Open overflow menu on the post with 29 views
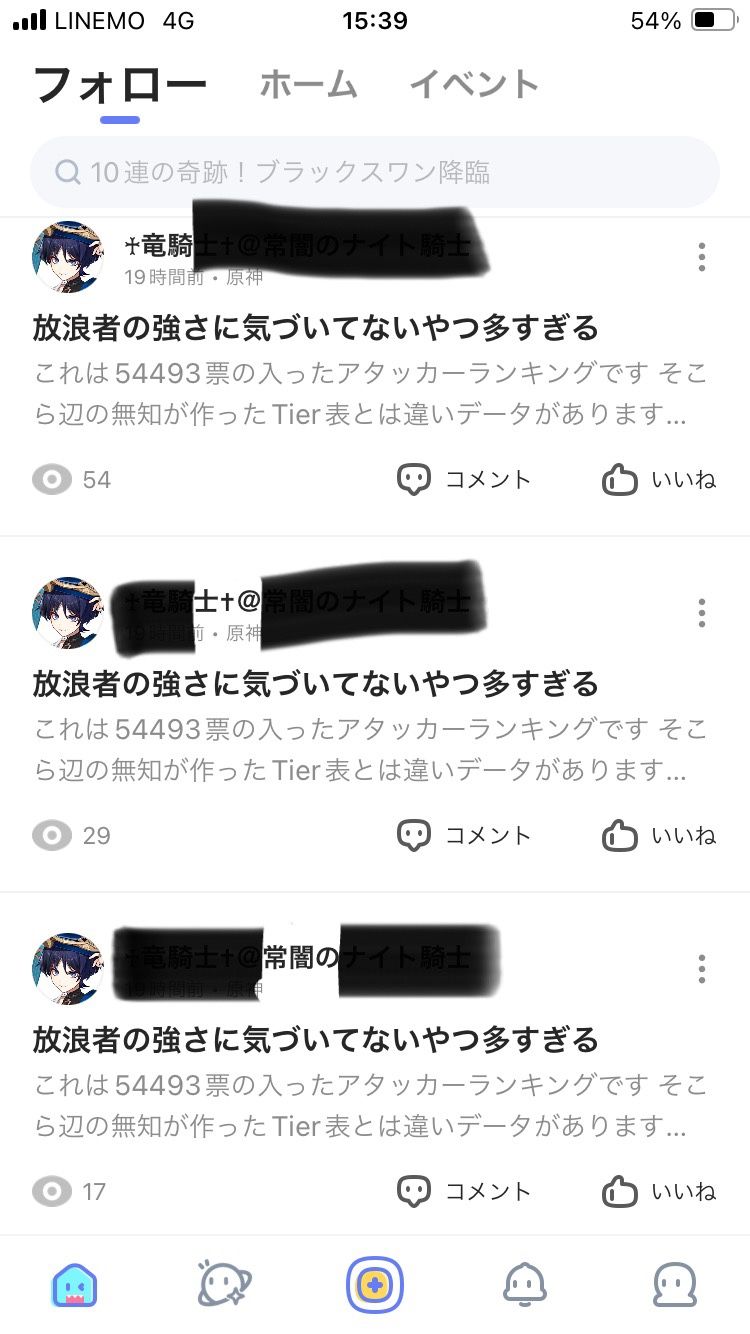 pos(702,613)
